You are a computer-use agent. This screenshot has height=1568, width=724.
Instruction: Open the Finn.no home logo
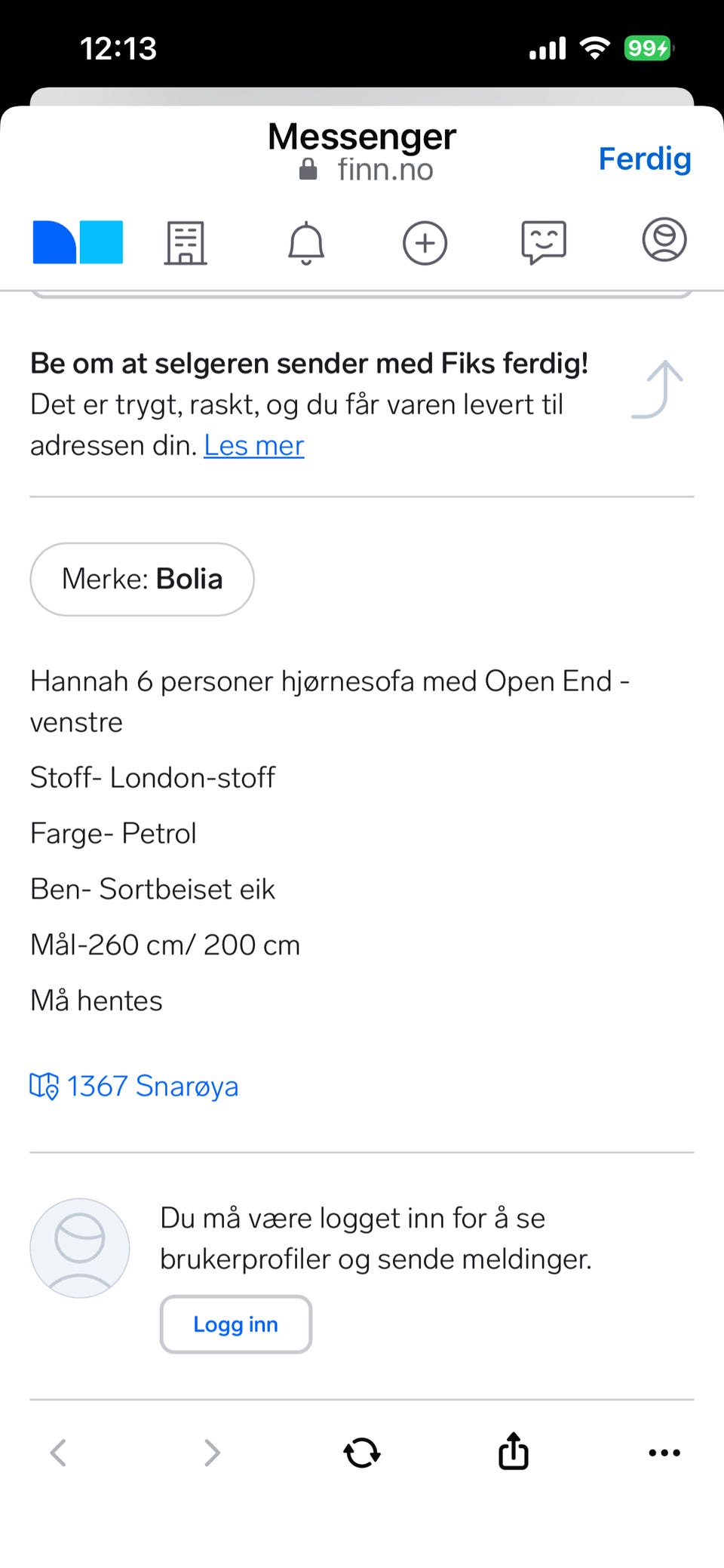pyautogui.click(x=78, y=241)
